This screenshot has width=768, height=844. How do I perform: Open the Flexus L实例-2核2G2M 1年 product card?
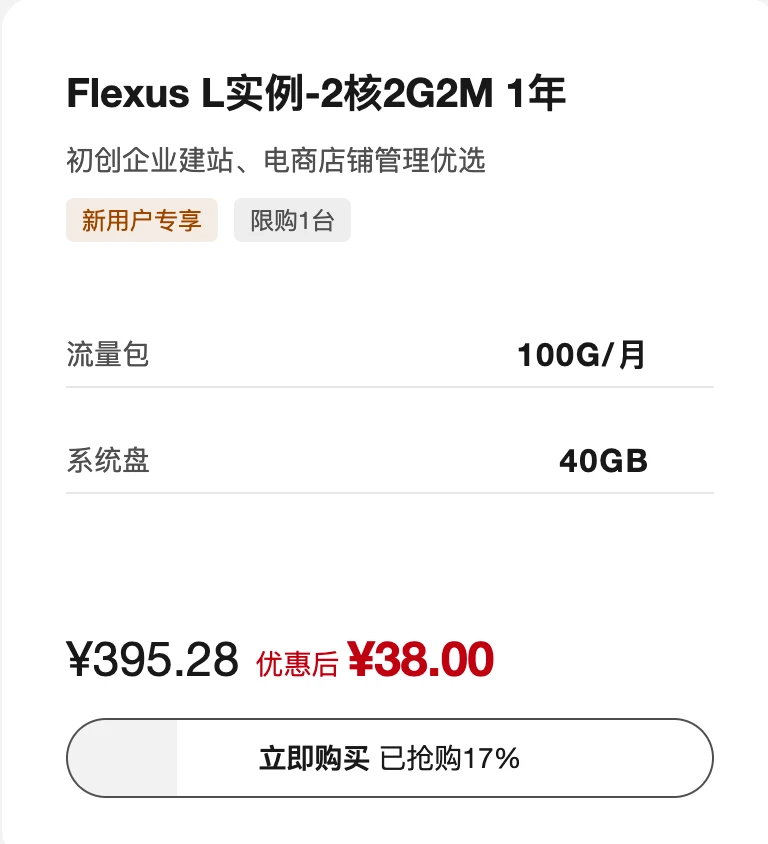[316, 95]
